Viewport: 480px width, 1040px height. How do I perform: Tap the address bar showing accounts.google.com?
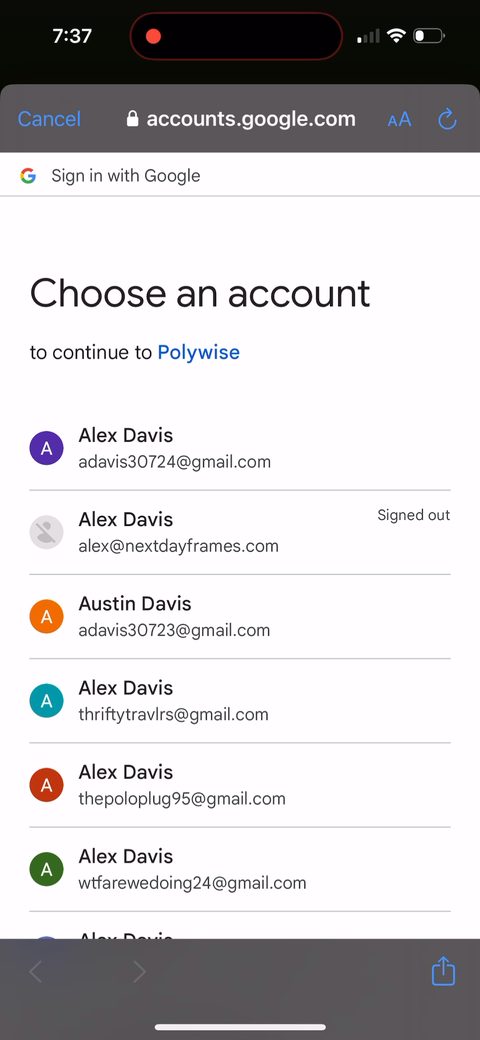pos(241,119)
